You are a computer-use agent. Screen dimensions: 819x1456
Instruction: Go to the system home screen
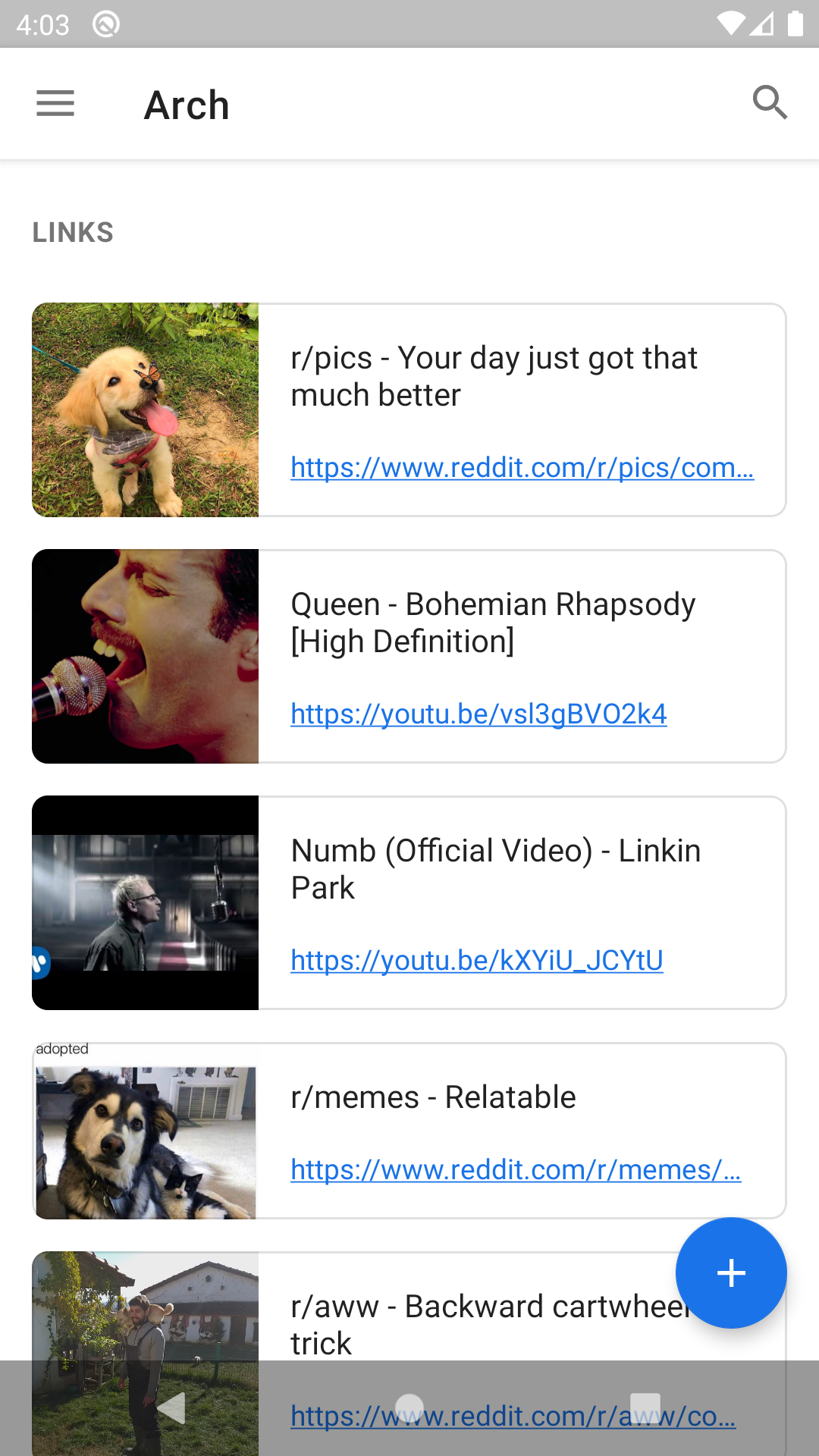click(409, 1408)
